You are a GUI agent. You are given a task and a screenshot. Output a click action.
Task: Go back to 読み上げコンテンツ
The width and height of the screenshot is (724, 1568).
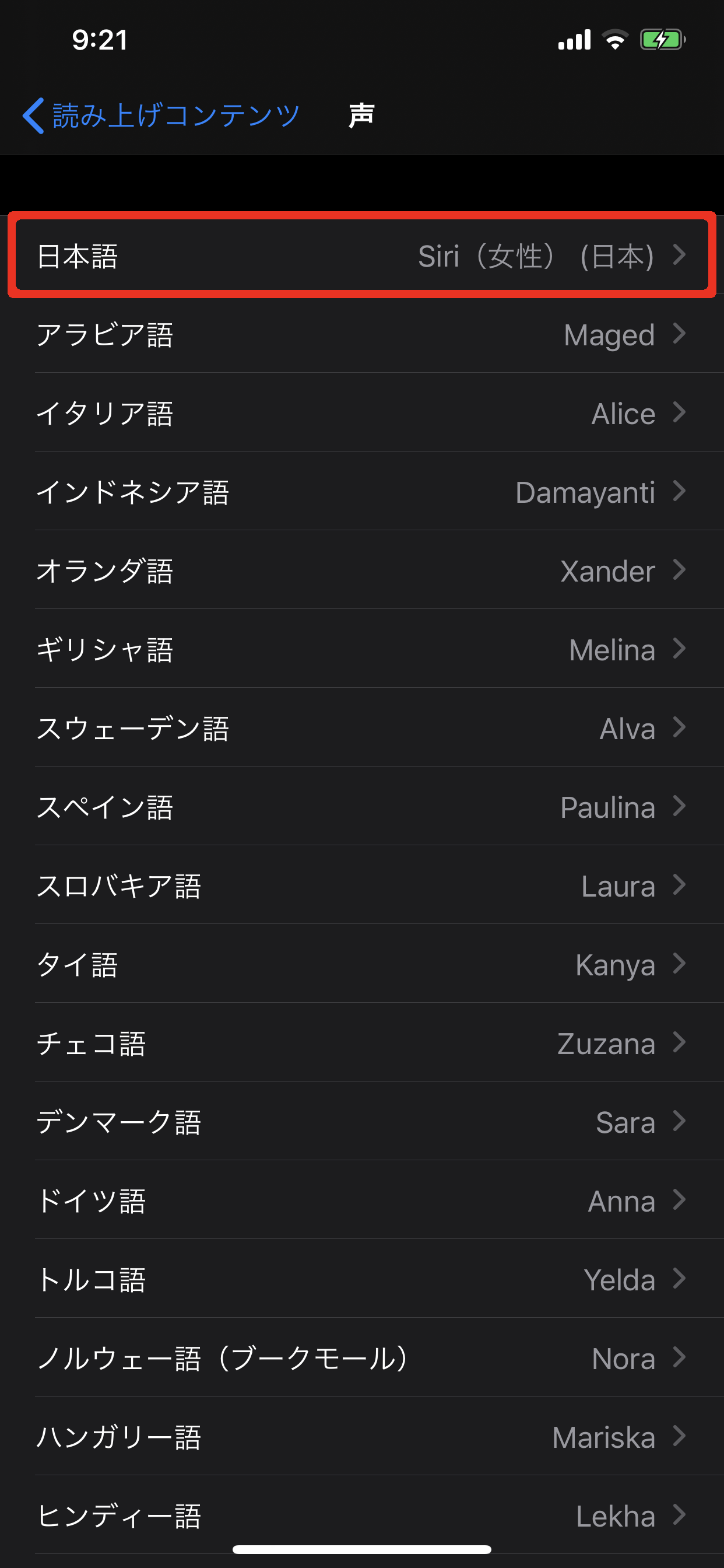pyautogui.click(x=161, y=115)
